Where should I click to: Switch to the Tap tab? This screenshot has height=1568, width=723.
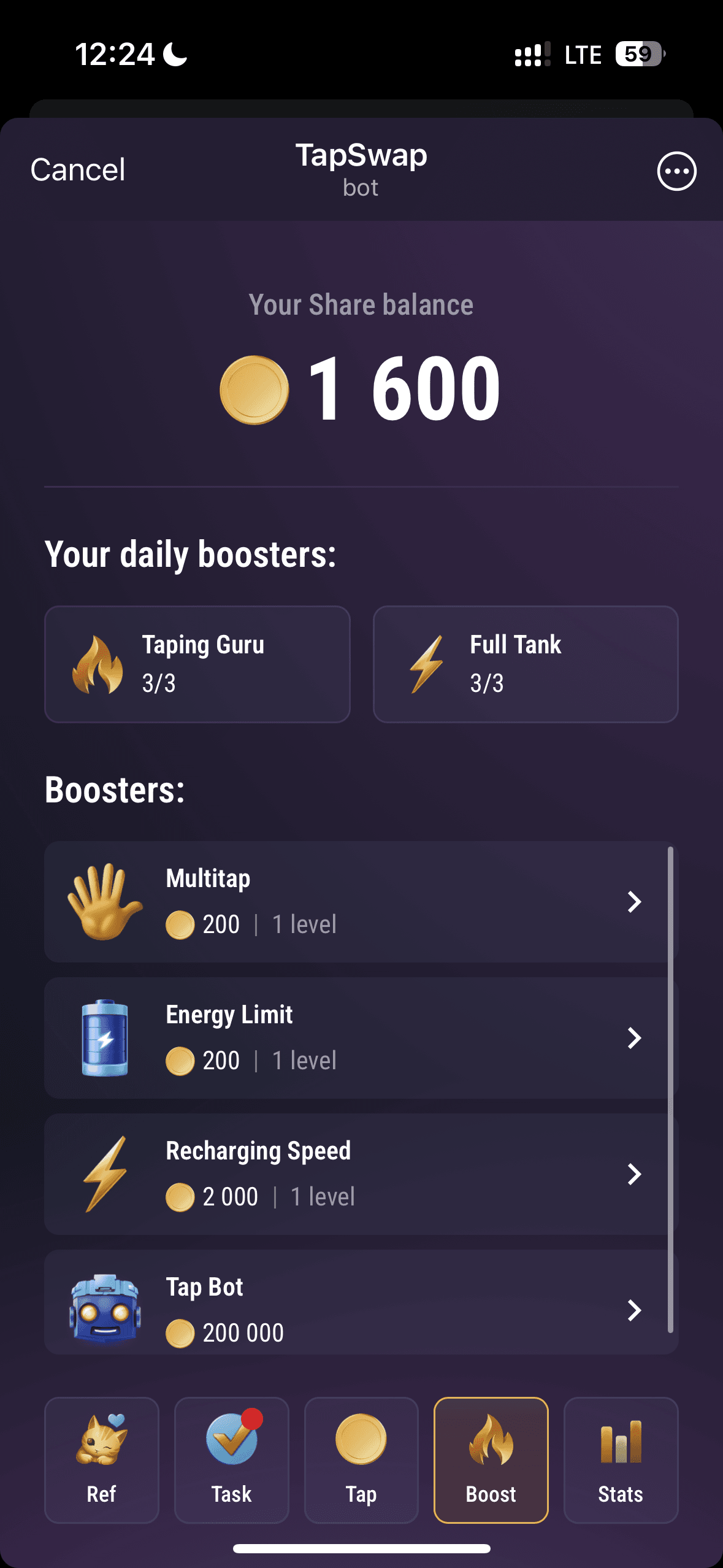(361, 1459)
